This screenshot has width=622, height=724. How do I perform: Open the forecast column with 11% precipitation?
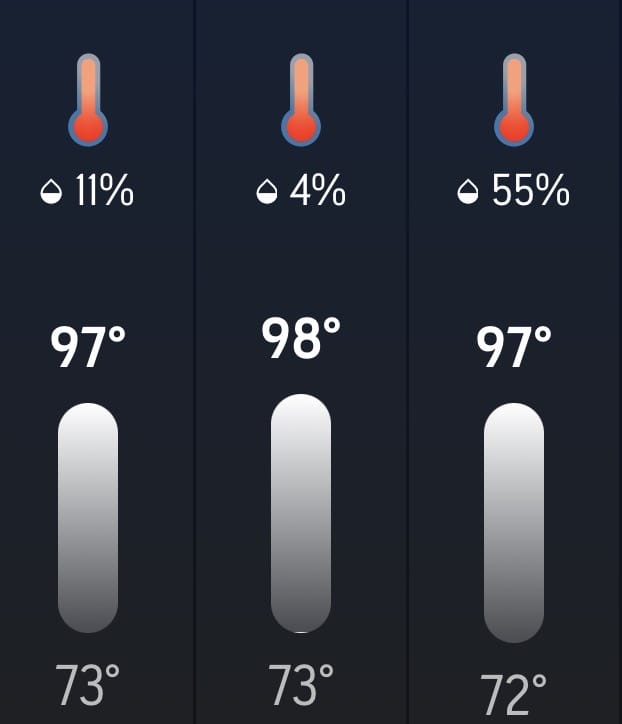point(97,362)
